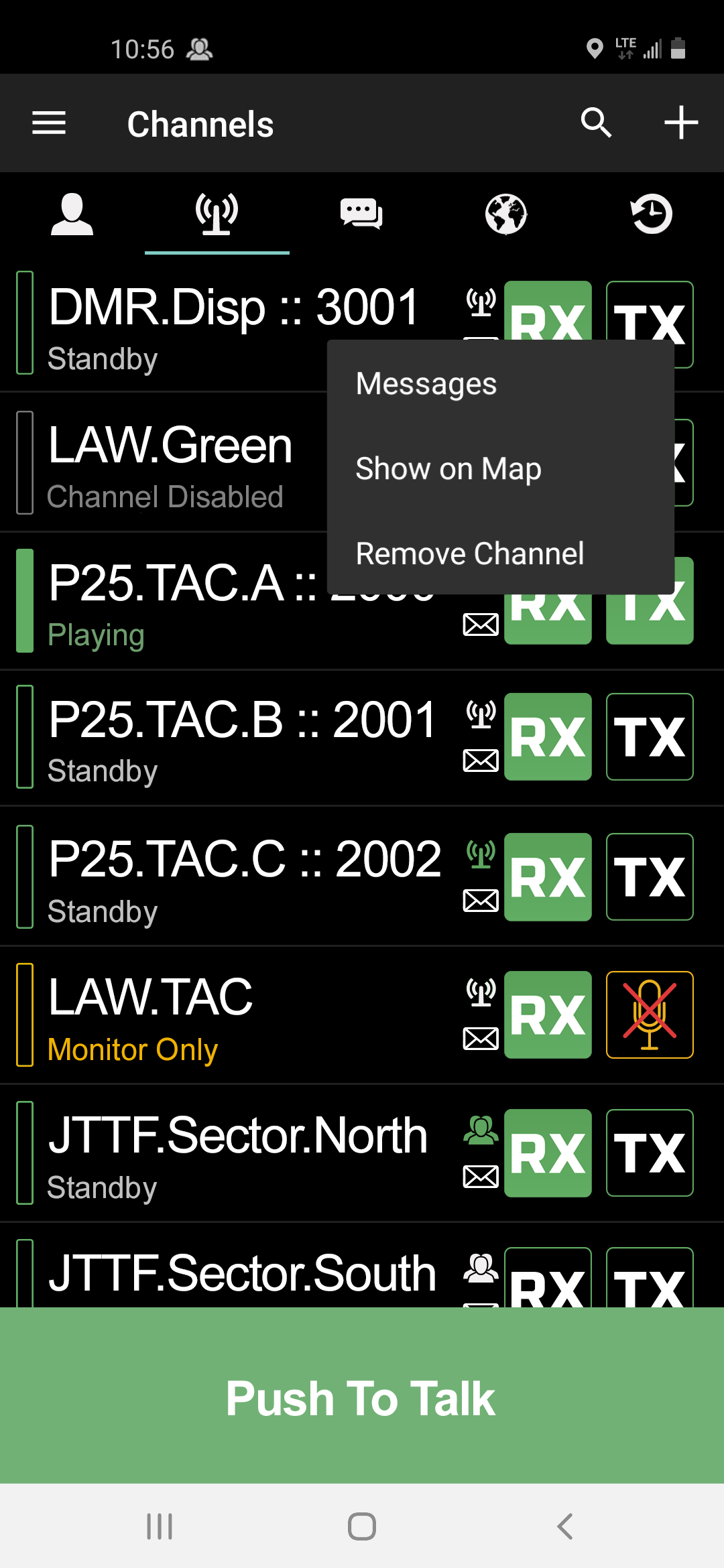Toggle RX for P25.TAC.B :: 2001

point(548,736)
